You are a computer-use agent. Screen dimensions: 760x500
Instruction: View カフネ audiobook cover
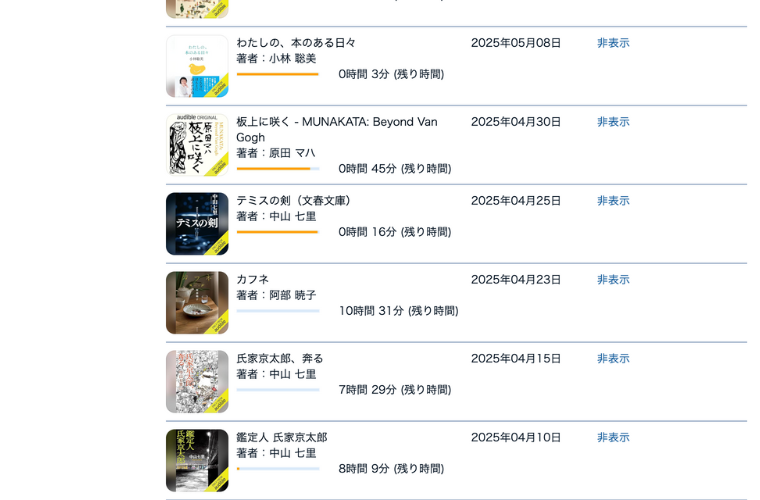tap(197, 303)
